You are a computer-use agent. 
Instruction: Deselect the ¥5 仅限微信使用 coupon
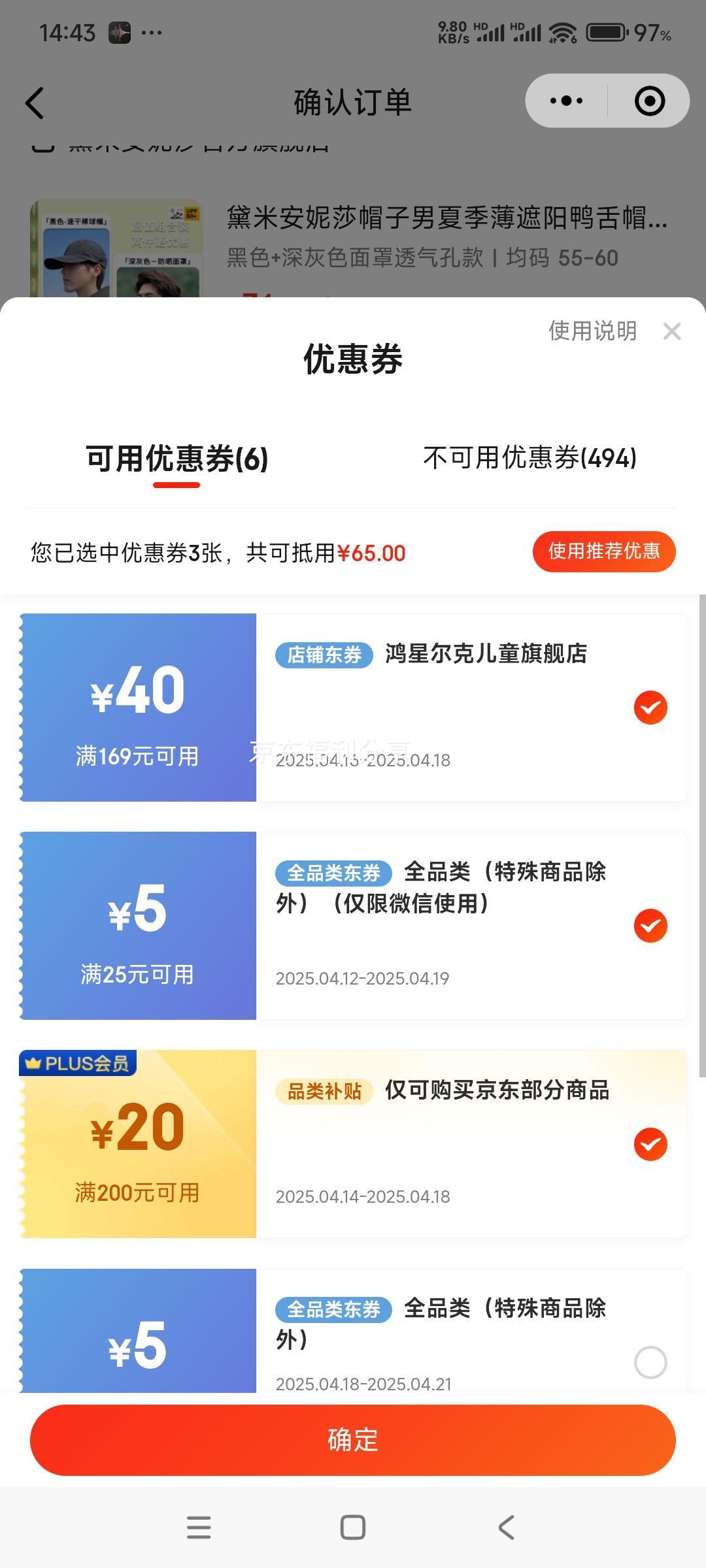650,925
